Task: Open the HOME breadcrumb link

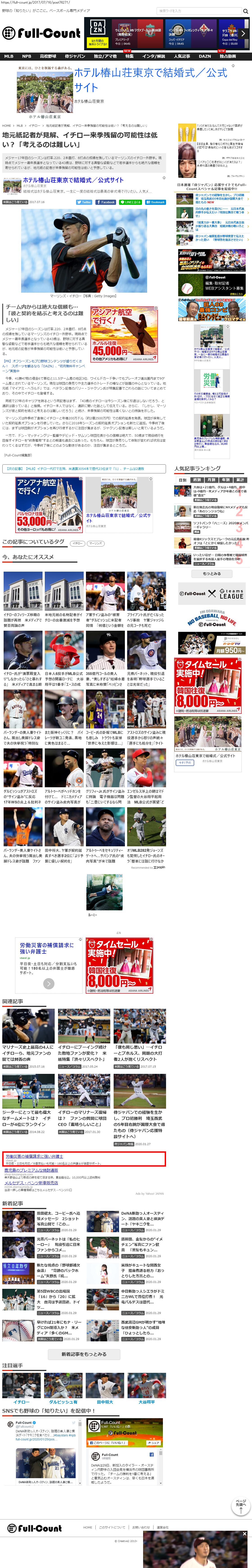Action: (6, 125)
